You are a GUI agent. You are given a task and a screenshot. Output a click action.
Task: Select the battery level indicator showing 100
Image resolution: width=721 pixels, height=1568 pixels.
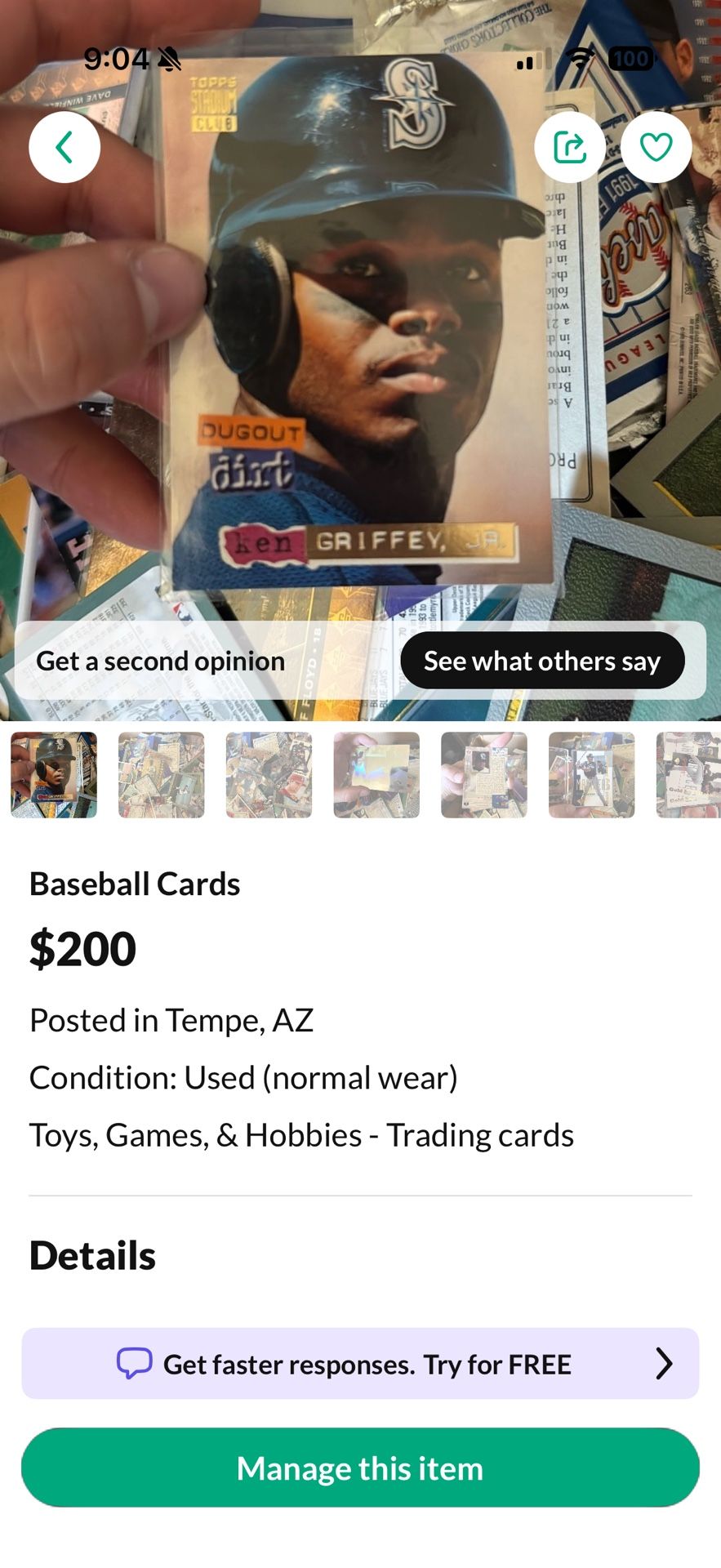coord(630,58)
